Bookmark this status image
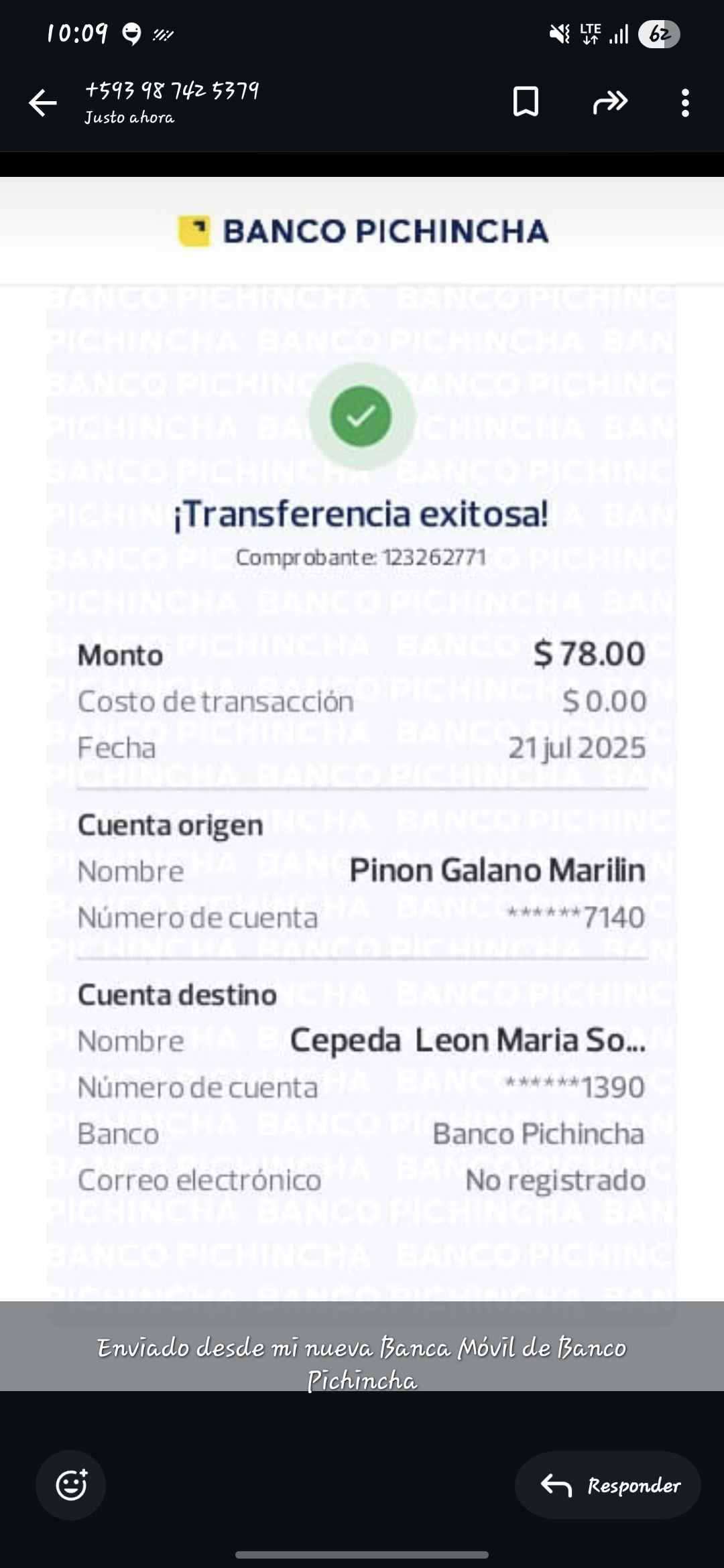The width and height of the screenshot is (724, 1568). pyautogui.click(x=526, y=102)
